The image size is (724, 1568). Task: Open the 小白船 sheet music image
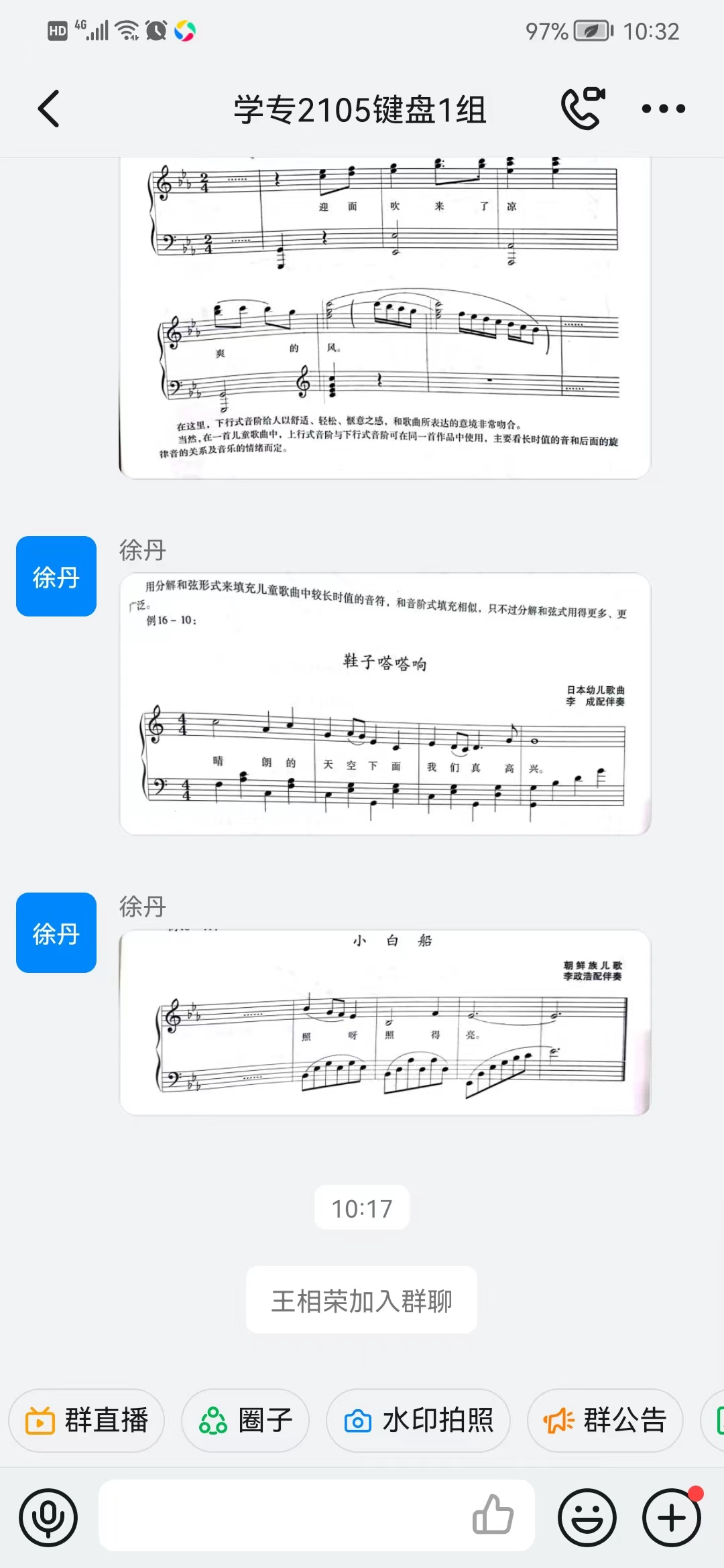pyautogui.click(x=385, y=1023)
